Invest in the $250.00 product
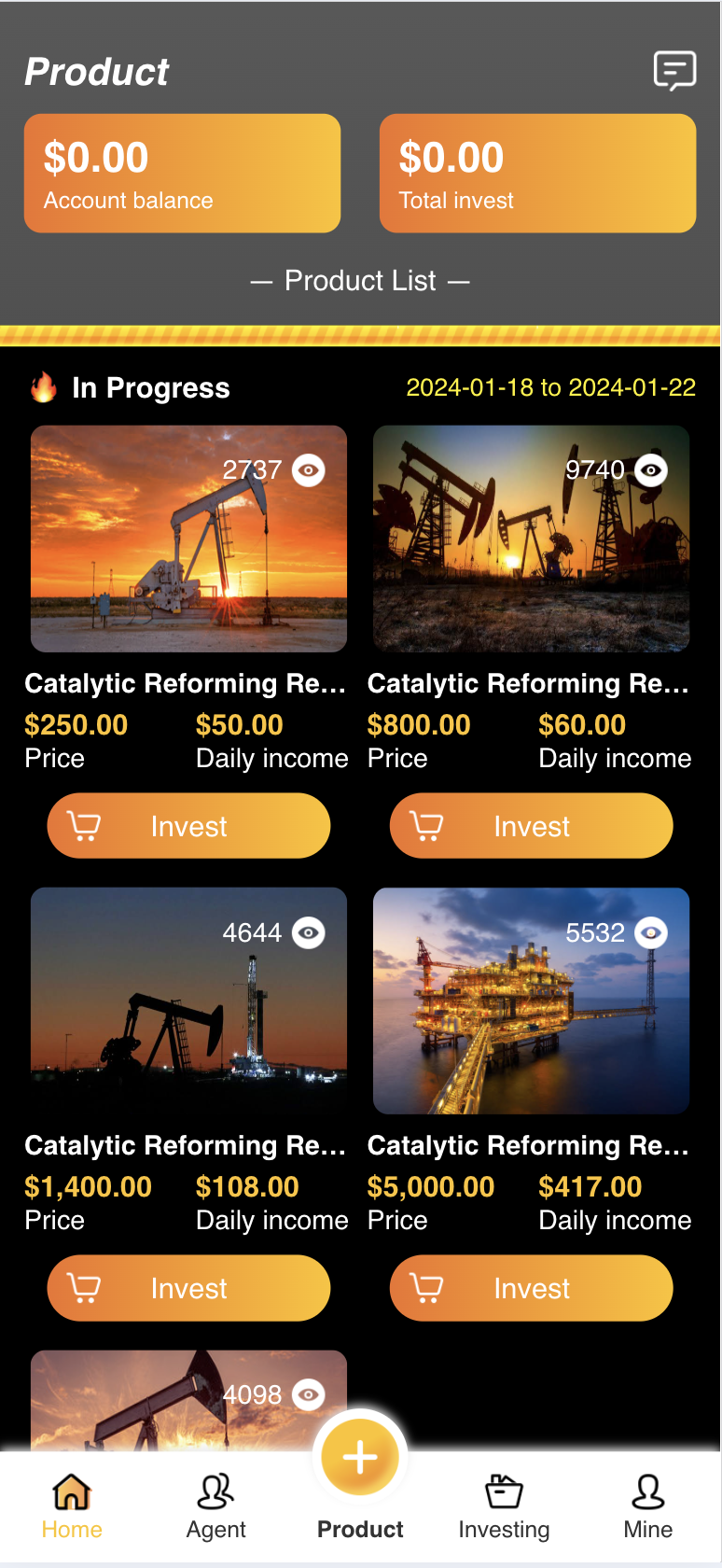This screenshot has width=722, height=1568. [188, 826]
